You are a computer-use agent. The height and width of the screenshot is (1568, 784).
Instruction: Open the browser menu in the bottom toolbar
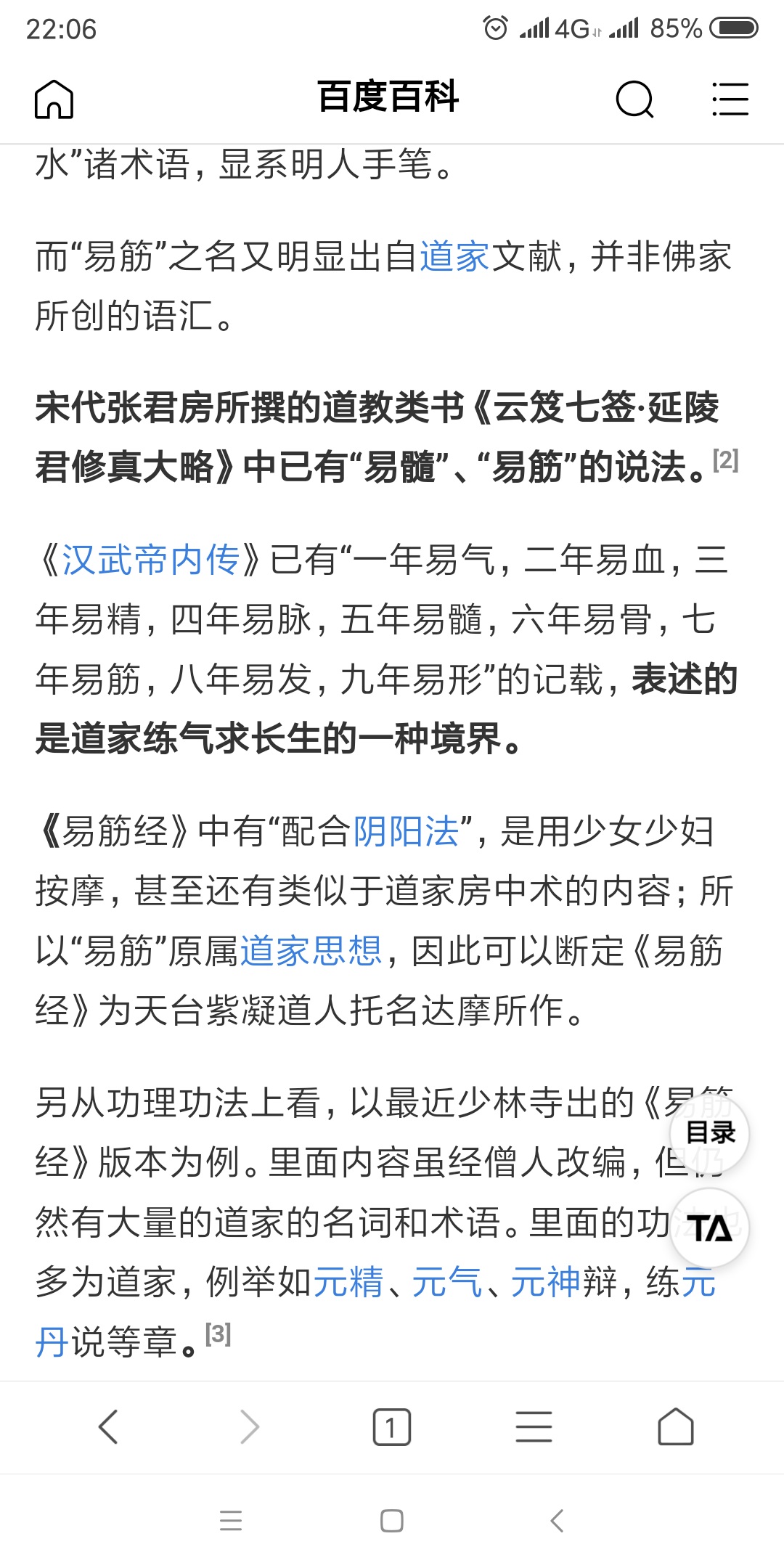coord(534,1427)
